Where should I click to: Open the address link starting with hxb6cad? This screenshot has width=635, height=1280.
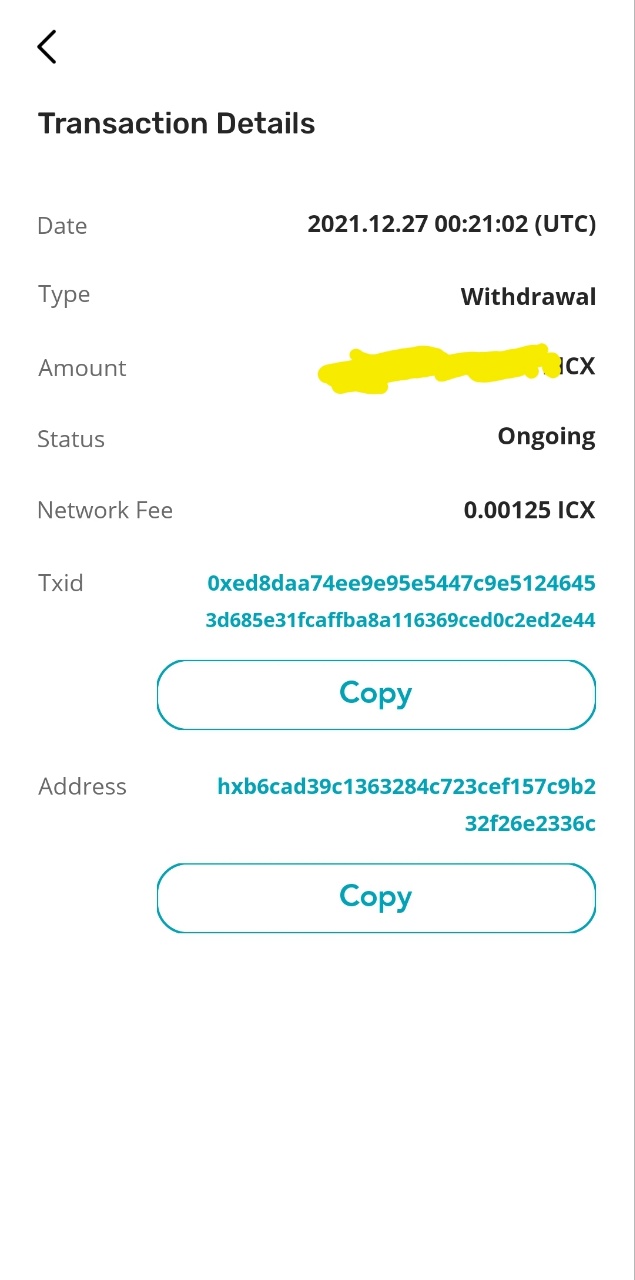(x=406, y=804)
